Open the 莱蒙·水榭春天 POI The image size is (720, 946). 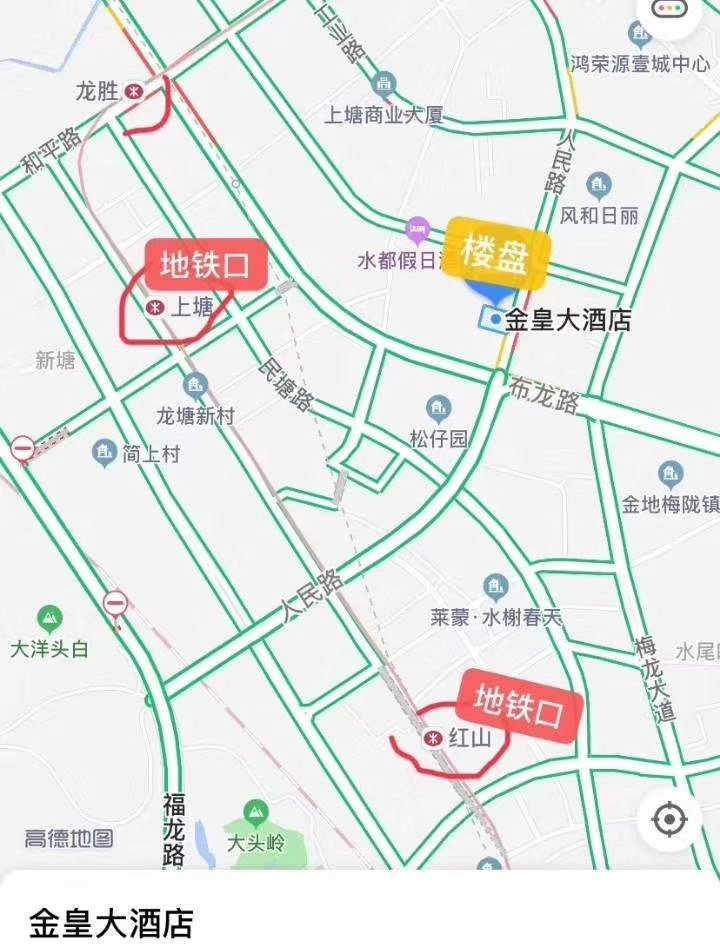click(494, 587)
